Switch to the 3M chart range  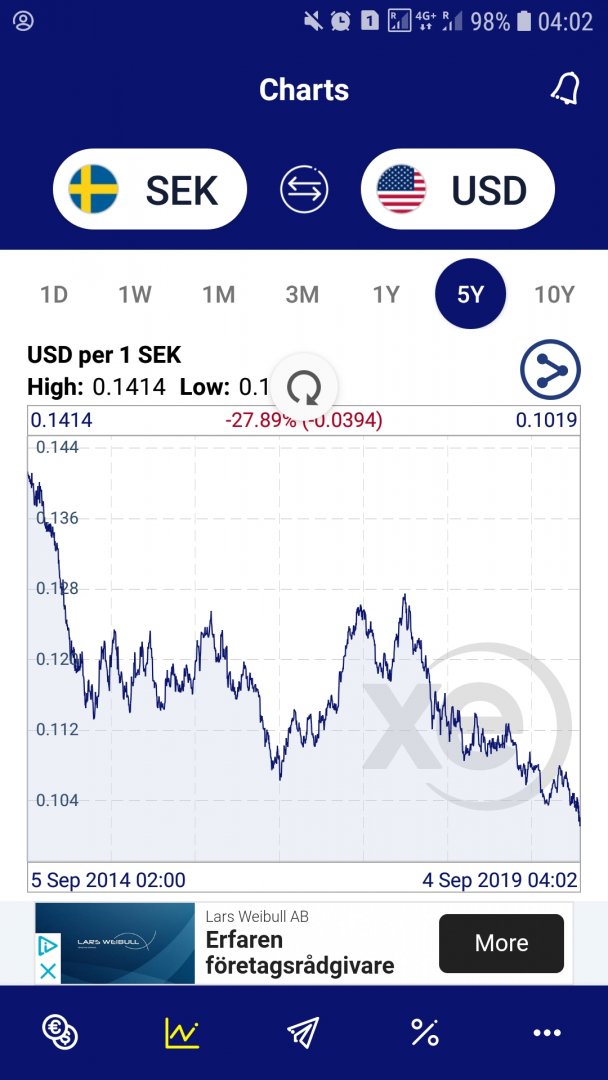coord(302,294)
